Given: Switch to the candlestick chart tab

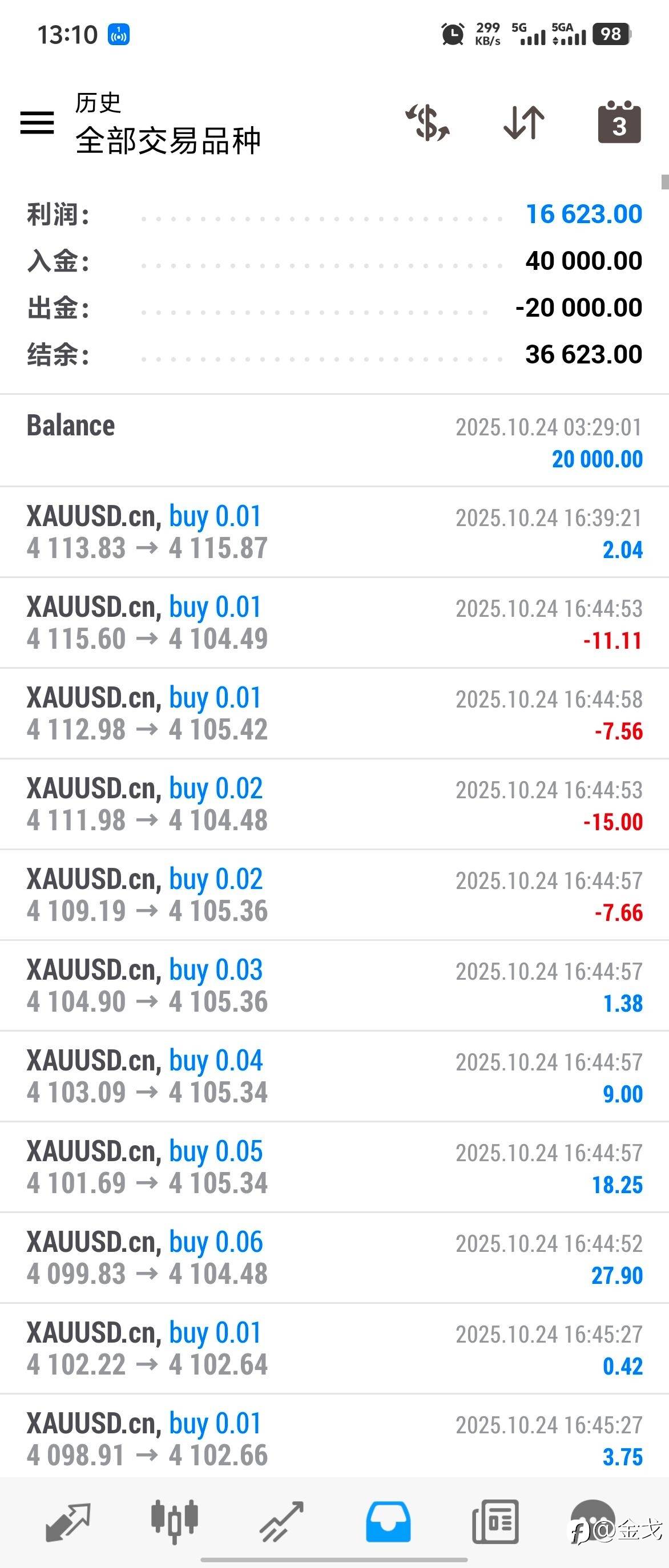Looking at the screenshot, I should [x=175, y=1522].
